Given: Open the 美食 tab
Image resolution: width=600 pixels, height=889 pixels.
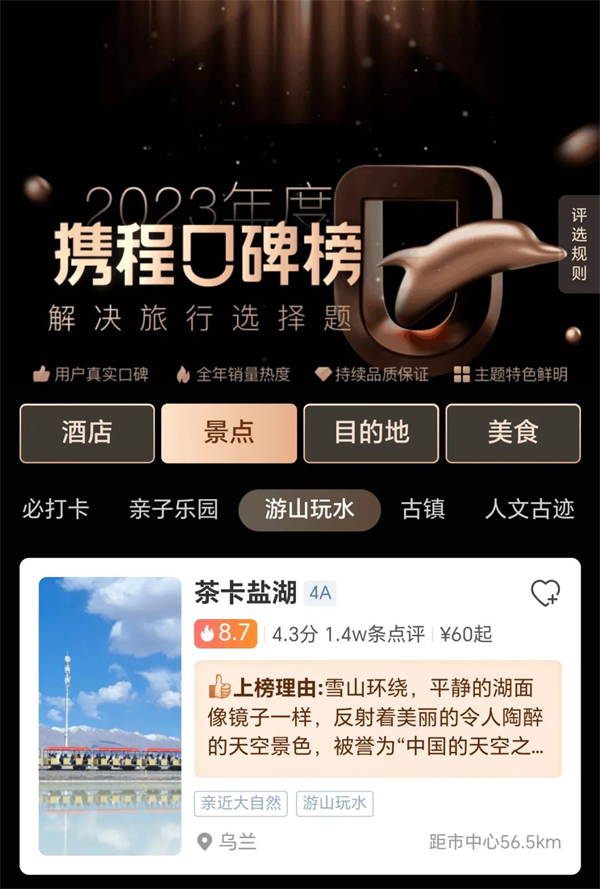Looking at the screenshot, I should (x=513, y=433).
